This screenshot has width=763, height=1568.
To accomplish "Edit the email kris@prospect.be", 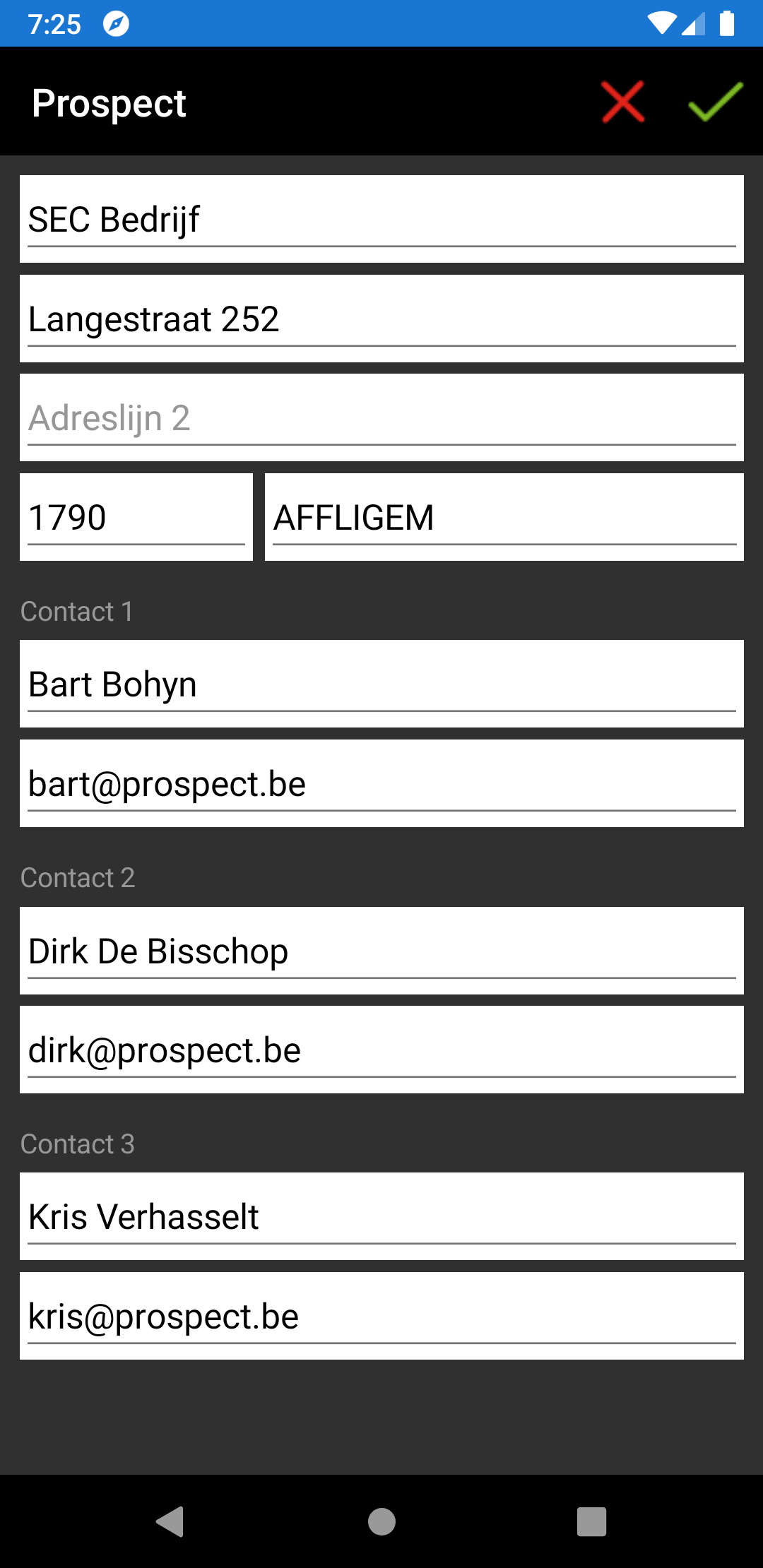I will point(381,1316).
